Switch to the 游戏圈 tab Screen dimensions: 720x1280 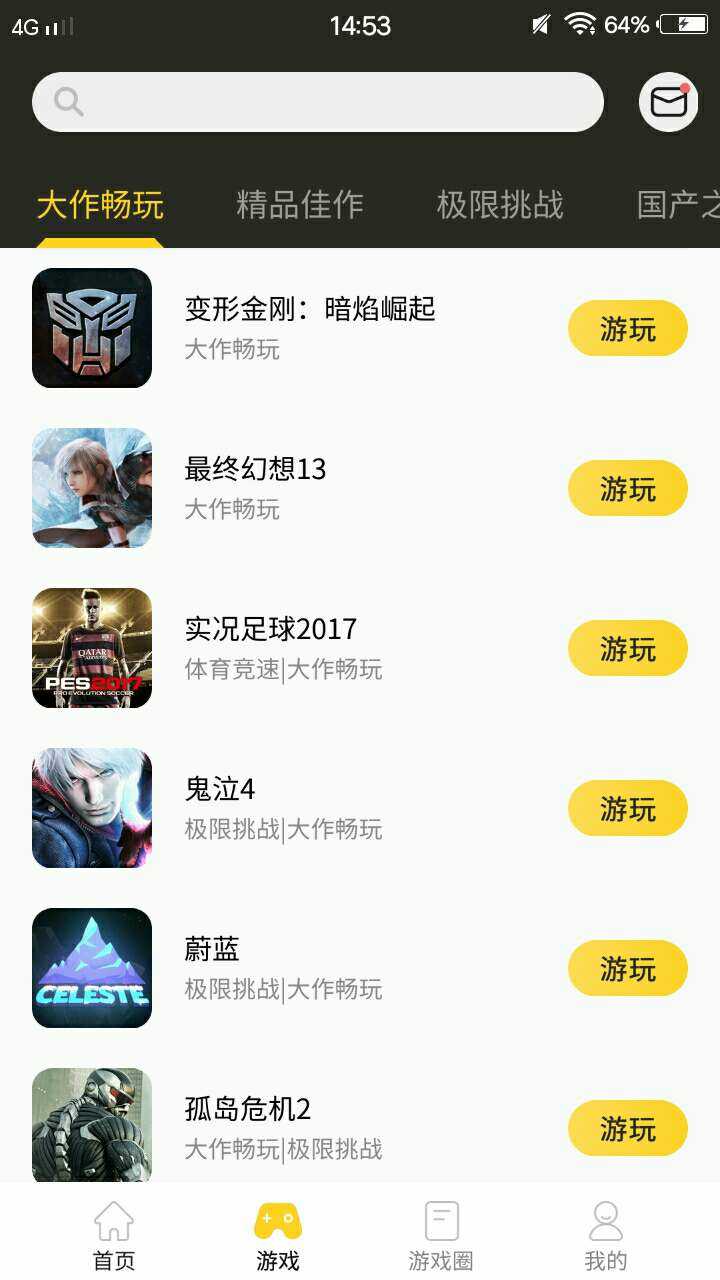pos(441,1236)
